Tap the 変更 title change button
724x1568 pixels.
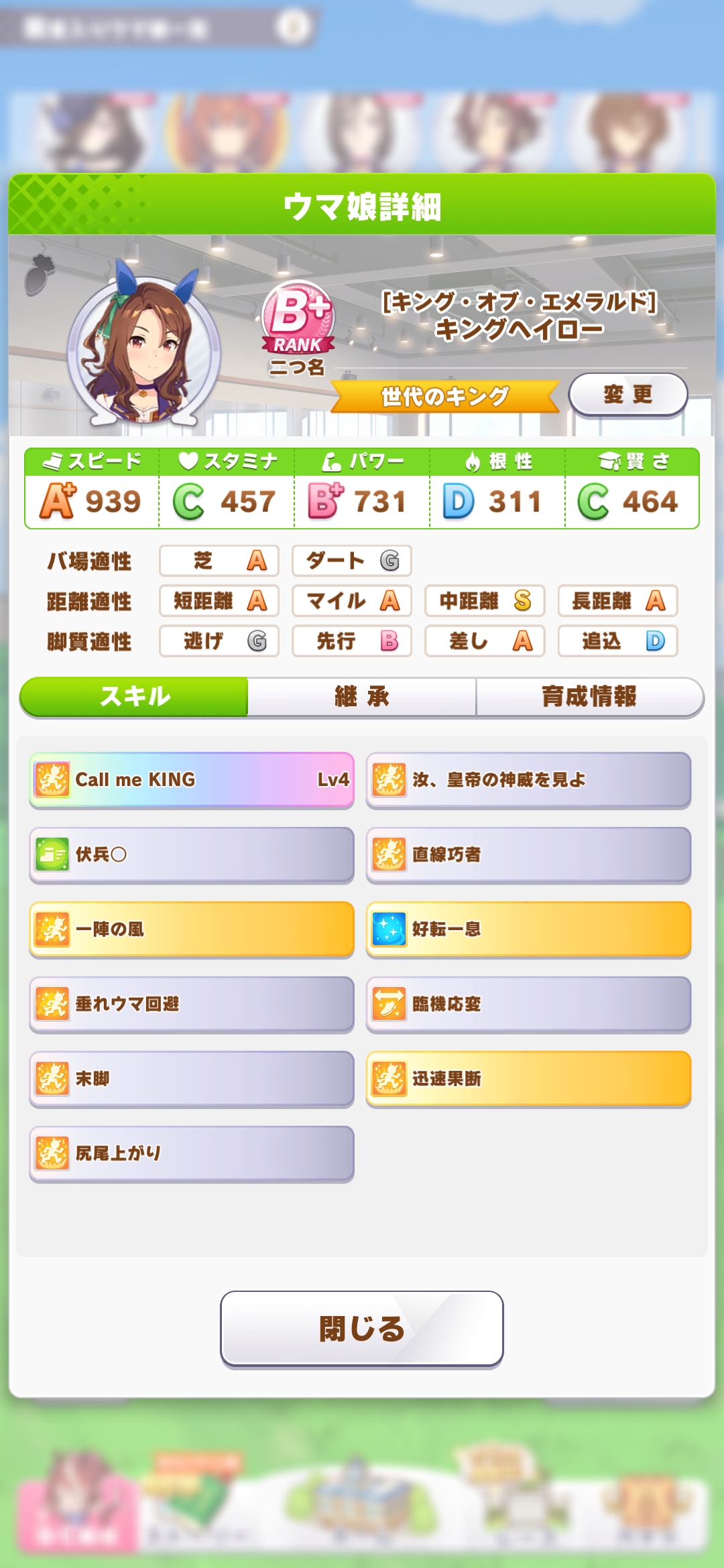[x=627, y=395]
